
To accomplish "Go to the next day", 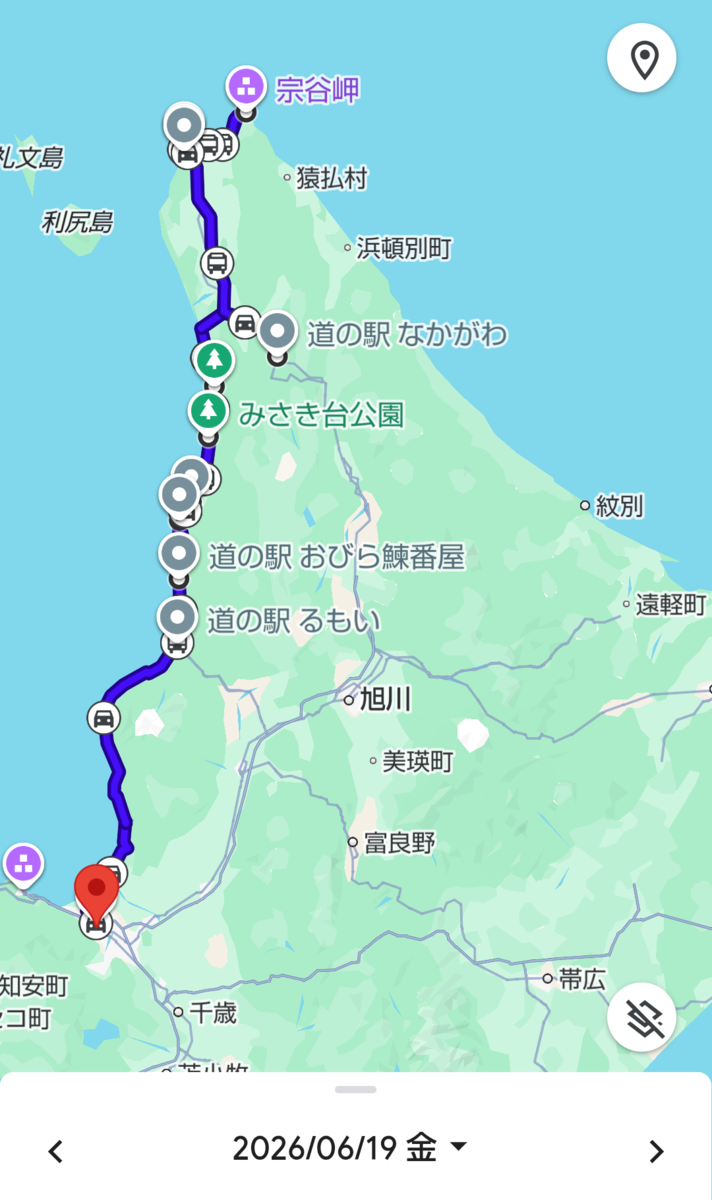I will click(656, 1151).
